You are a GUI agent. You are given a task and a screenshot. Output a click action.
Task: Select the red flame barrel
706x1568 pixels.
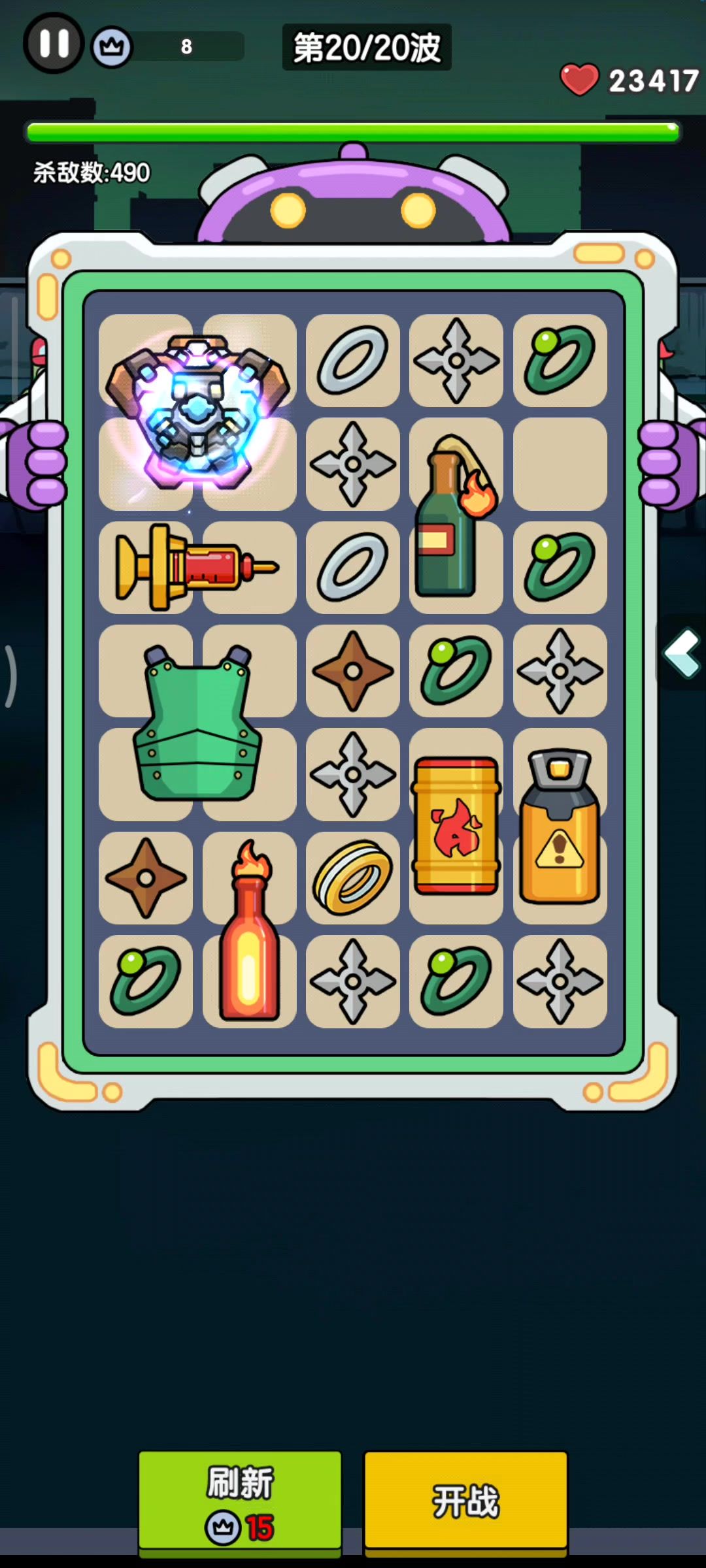pos(456,826)
